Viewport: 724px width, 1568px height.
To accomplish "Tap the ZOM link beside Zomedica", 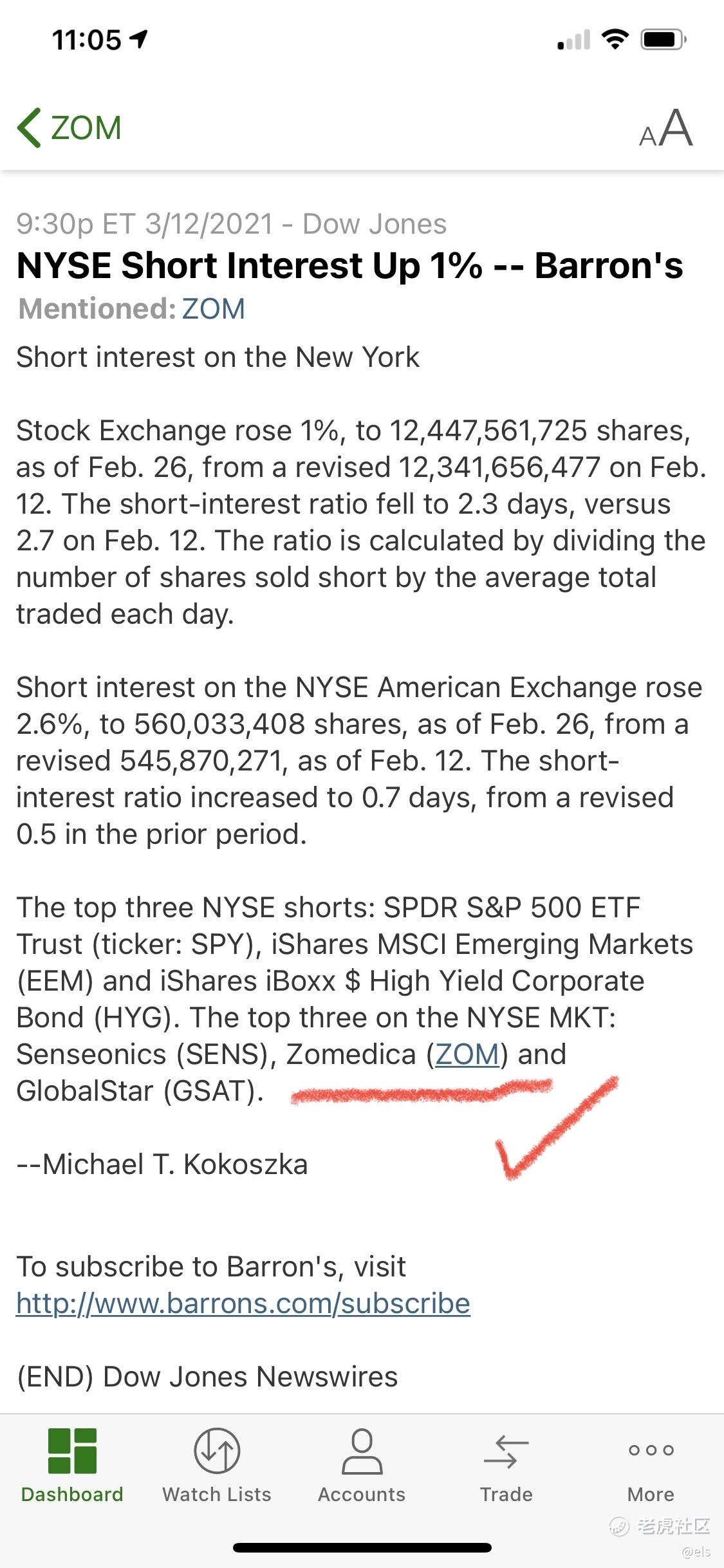I will pos(467,1054).
